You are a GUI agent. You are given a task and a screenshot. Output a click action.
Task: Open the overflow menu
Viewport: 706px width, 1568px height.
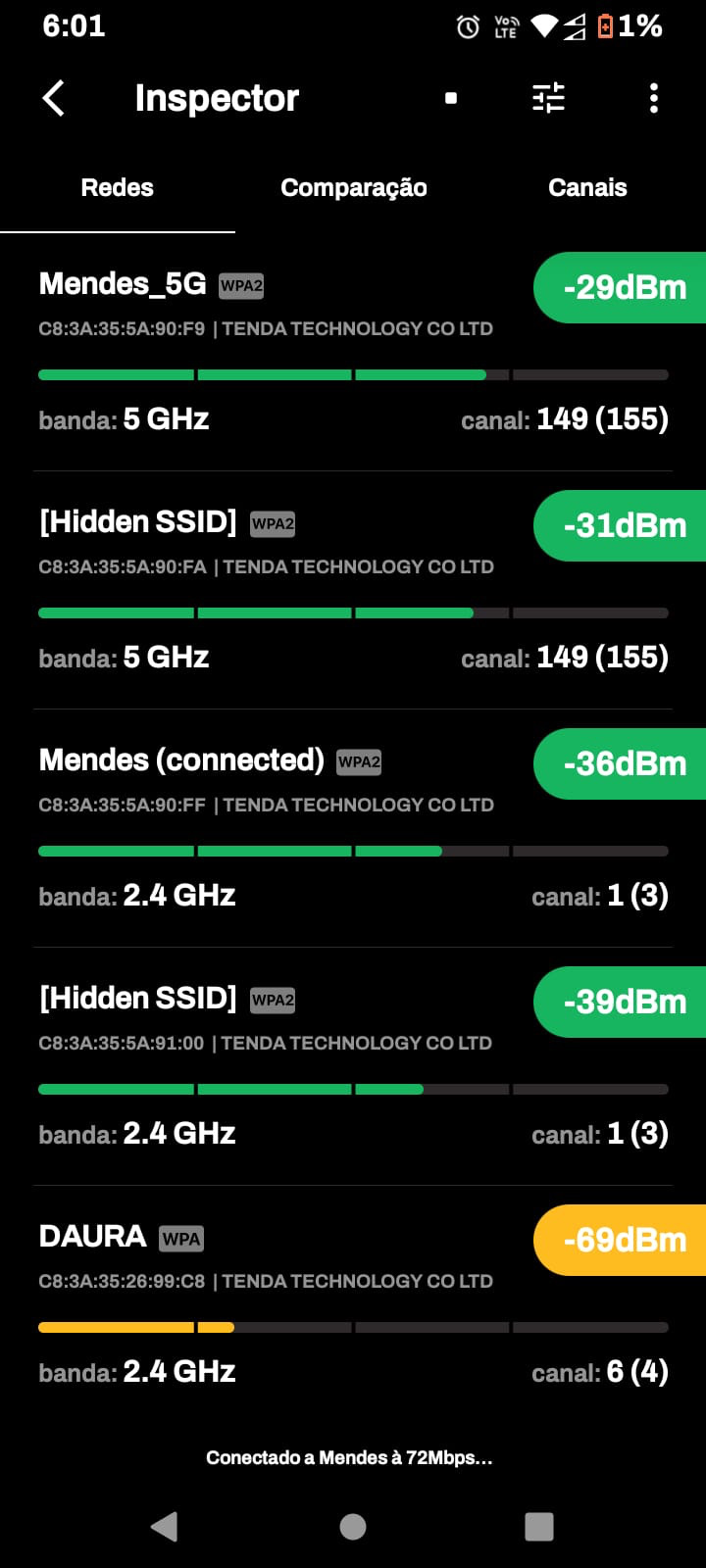click(654, 98)
